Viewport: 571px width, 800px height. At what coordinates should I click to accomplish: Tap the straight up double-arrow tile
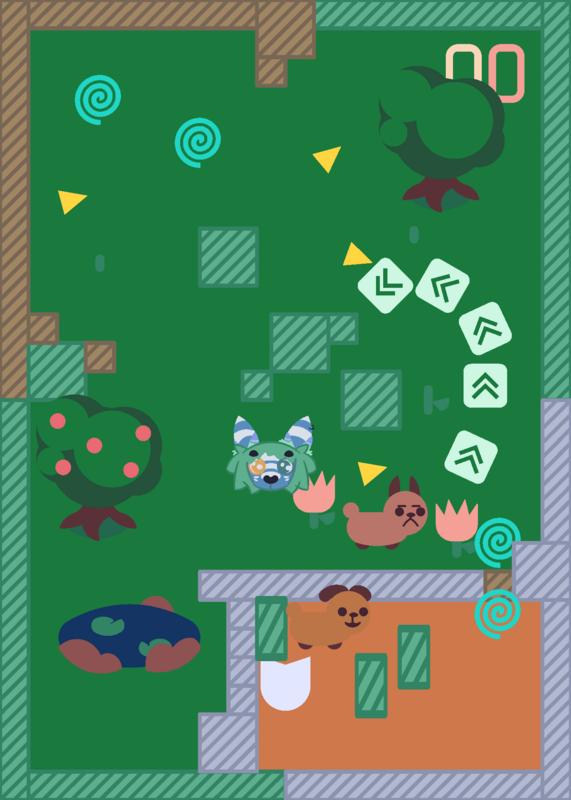click(485, 386)
